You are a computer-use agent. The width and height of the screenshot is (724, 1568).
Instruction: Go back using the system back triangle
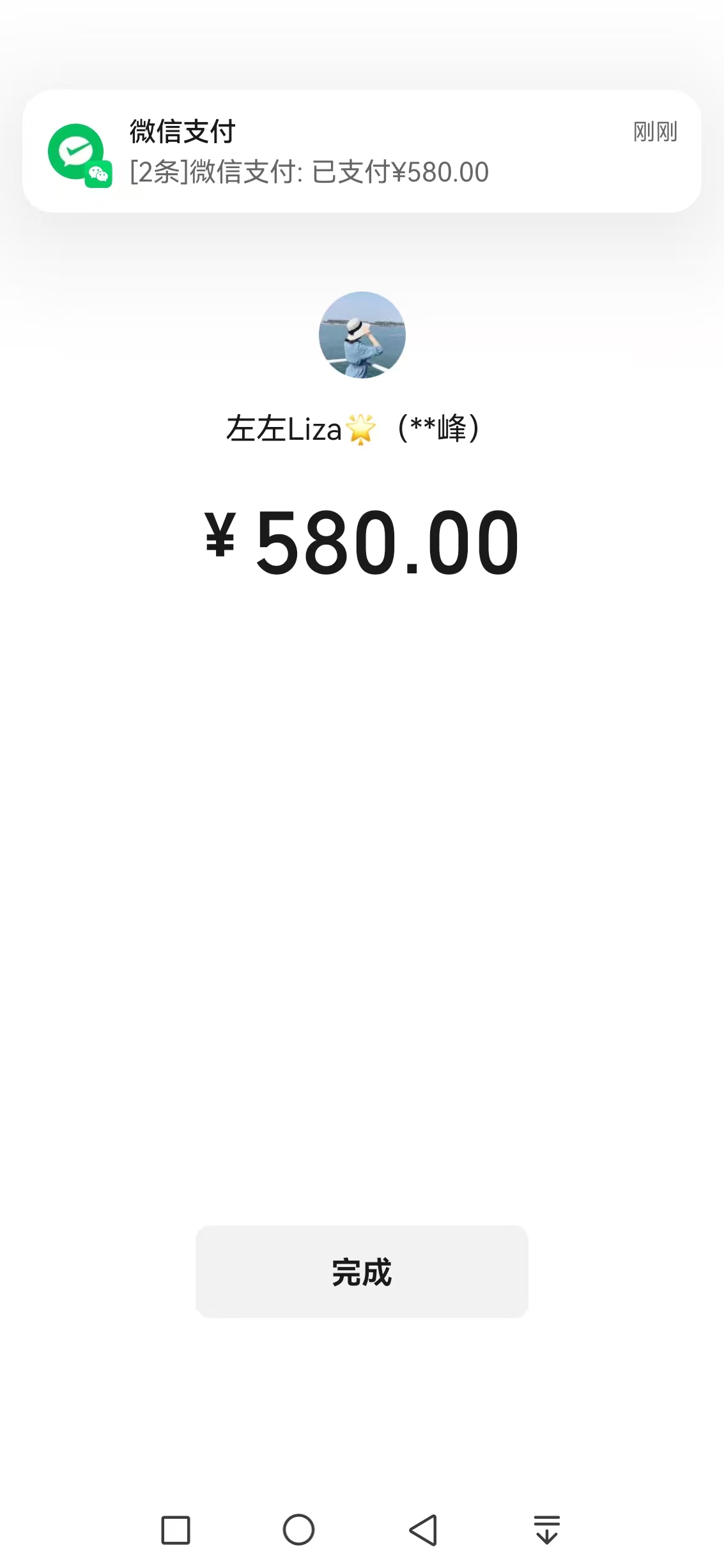click(x=423, y=1530)
